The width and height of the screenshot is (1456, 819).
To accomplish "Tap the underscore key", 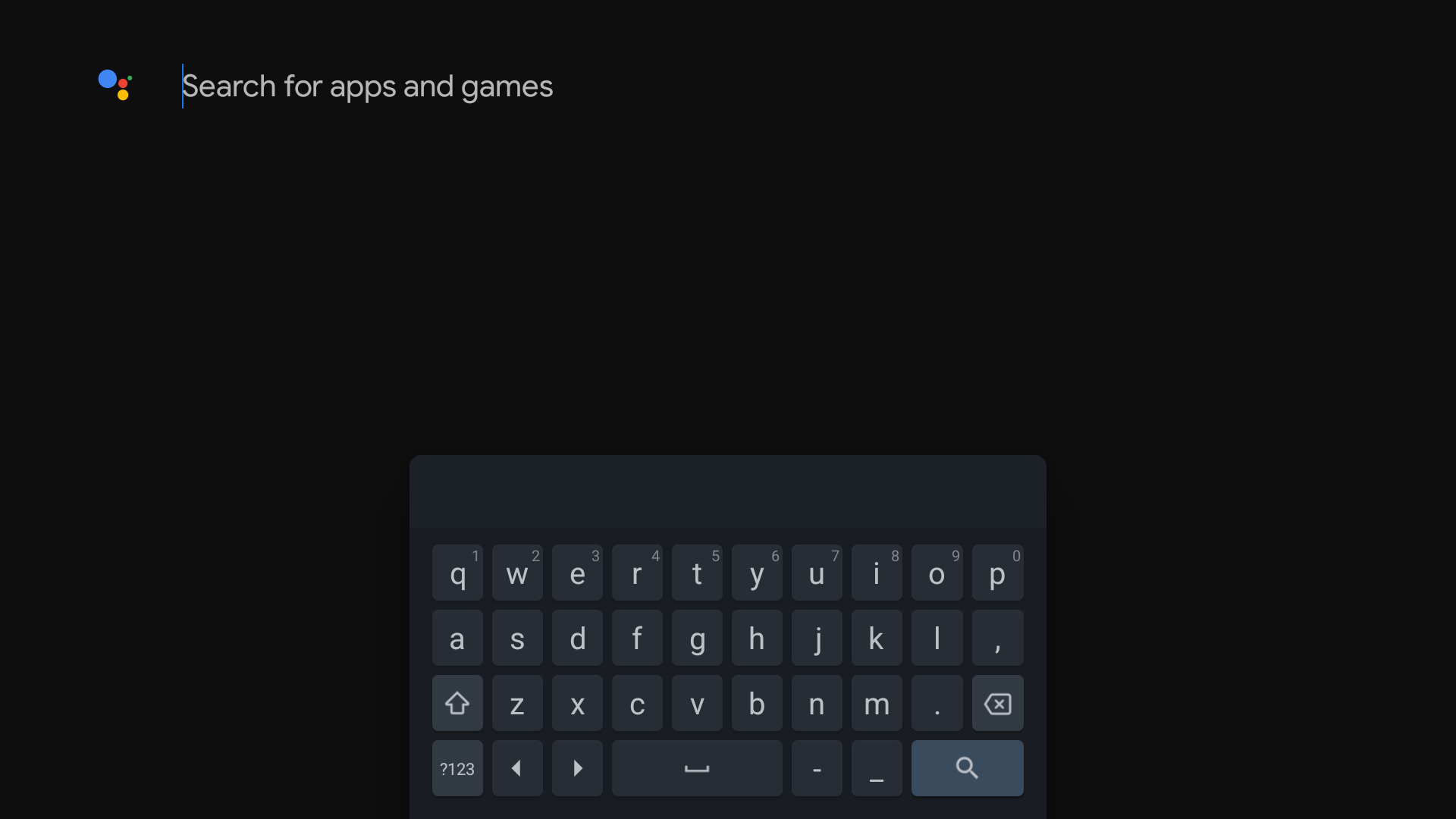I will pyautogui.click(x=877, y=768).
